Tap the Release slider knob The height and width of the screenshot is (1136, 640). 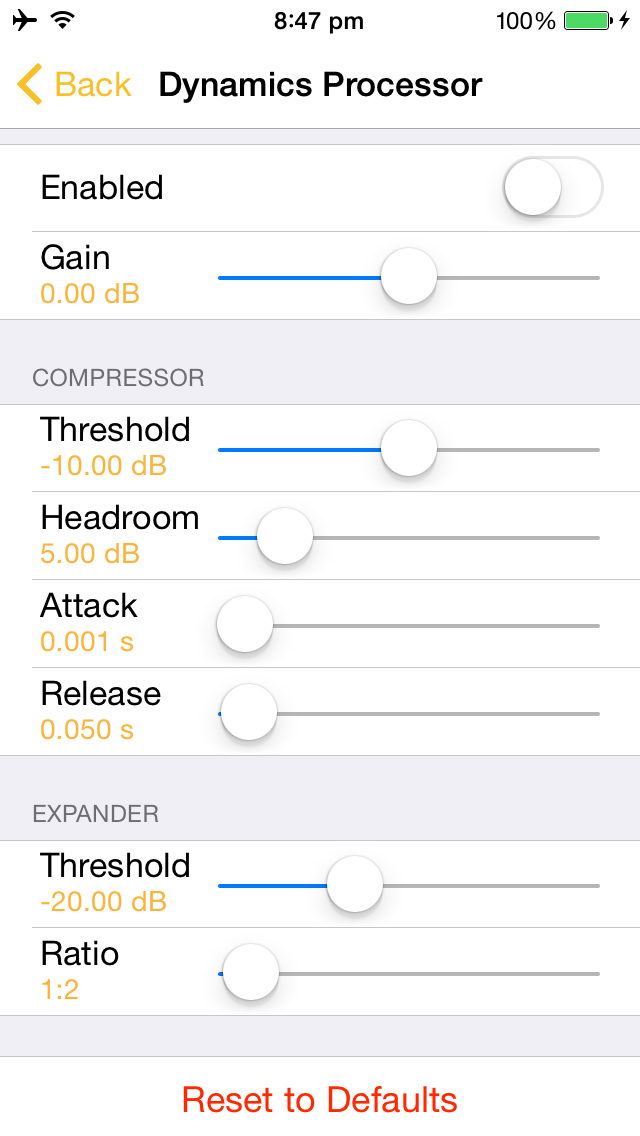pyautogui.click(x=249, y=712)
